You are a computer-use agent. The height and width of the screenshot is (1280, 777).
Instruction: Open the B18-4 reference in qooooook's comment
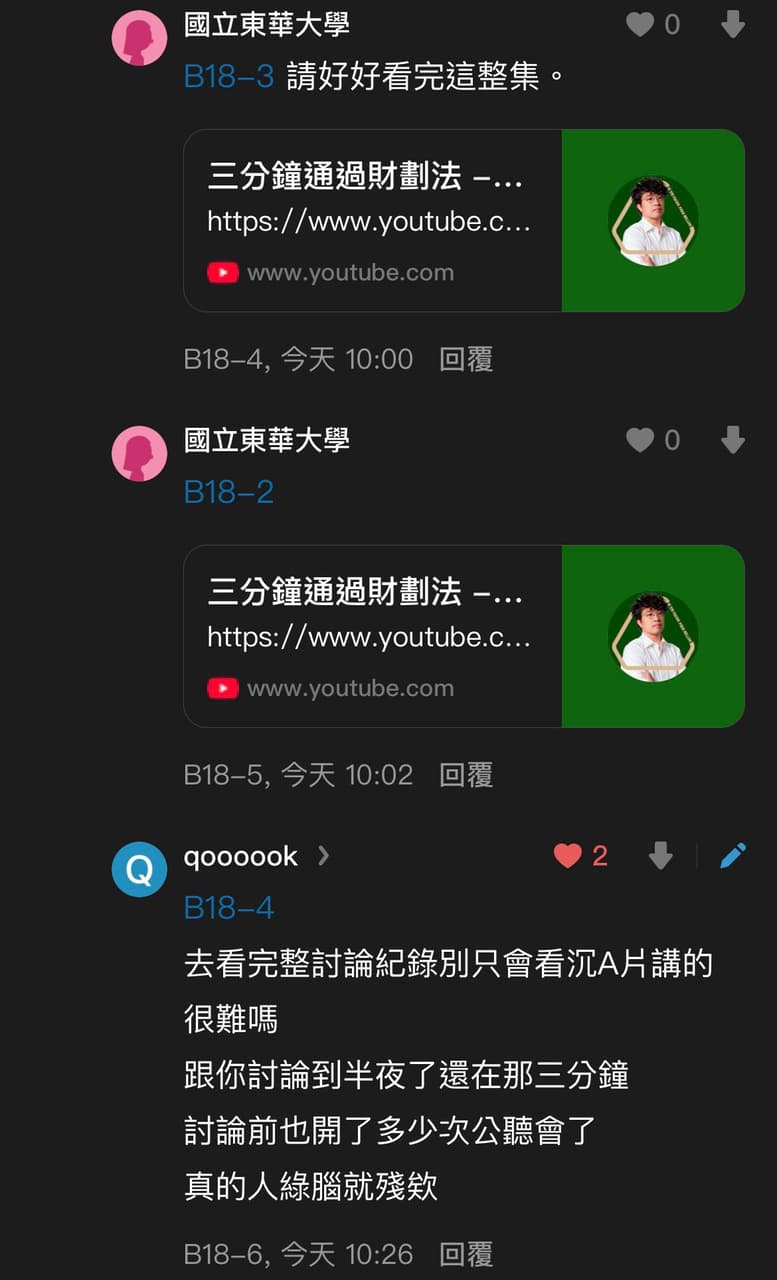tap(229, 908)
